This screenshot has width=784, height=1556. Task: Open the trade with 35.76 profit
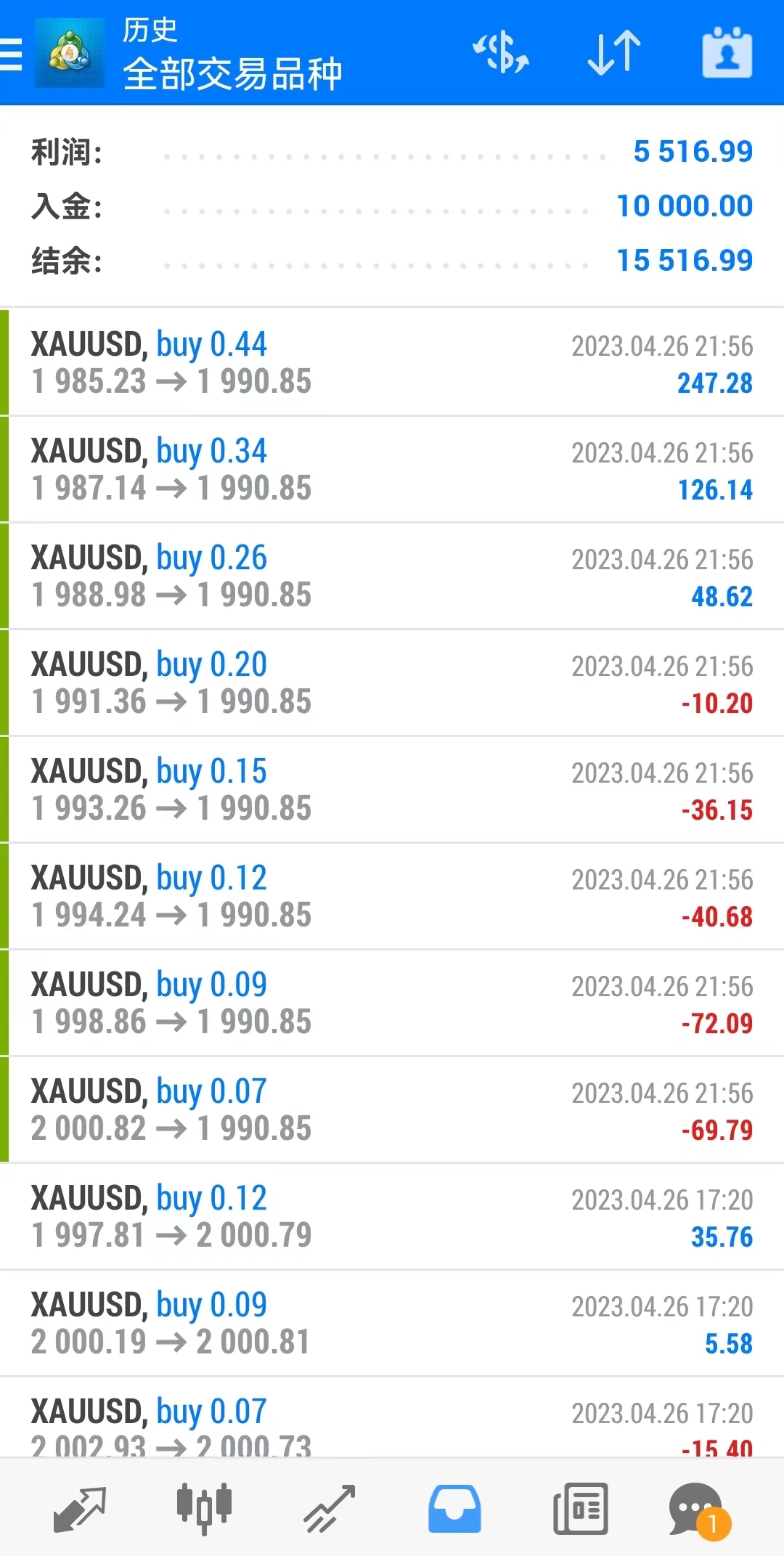[392, 1216]
